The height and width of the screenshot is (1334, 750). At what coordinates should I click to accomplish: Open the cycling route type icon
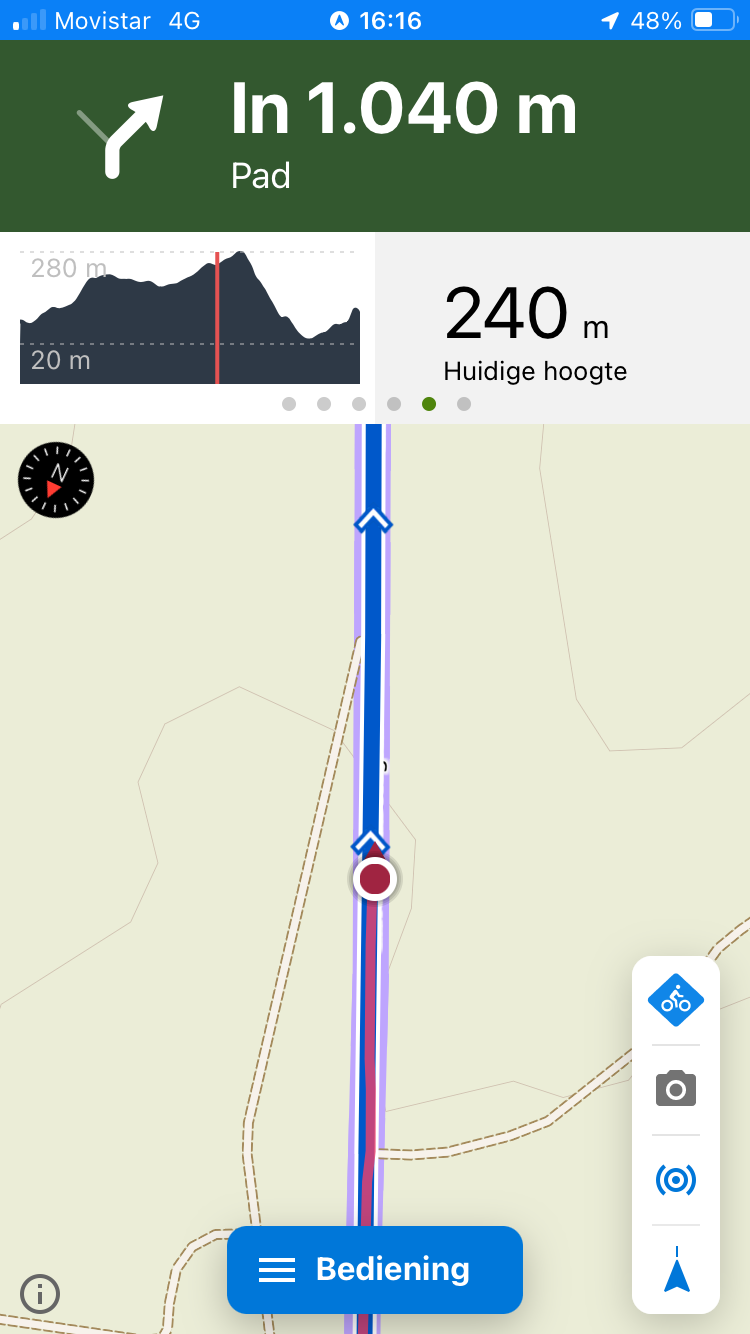tap(676, 1000)
